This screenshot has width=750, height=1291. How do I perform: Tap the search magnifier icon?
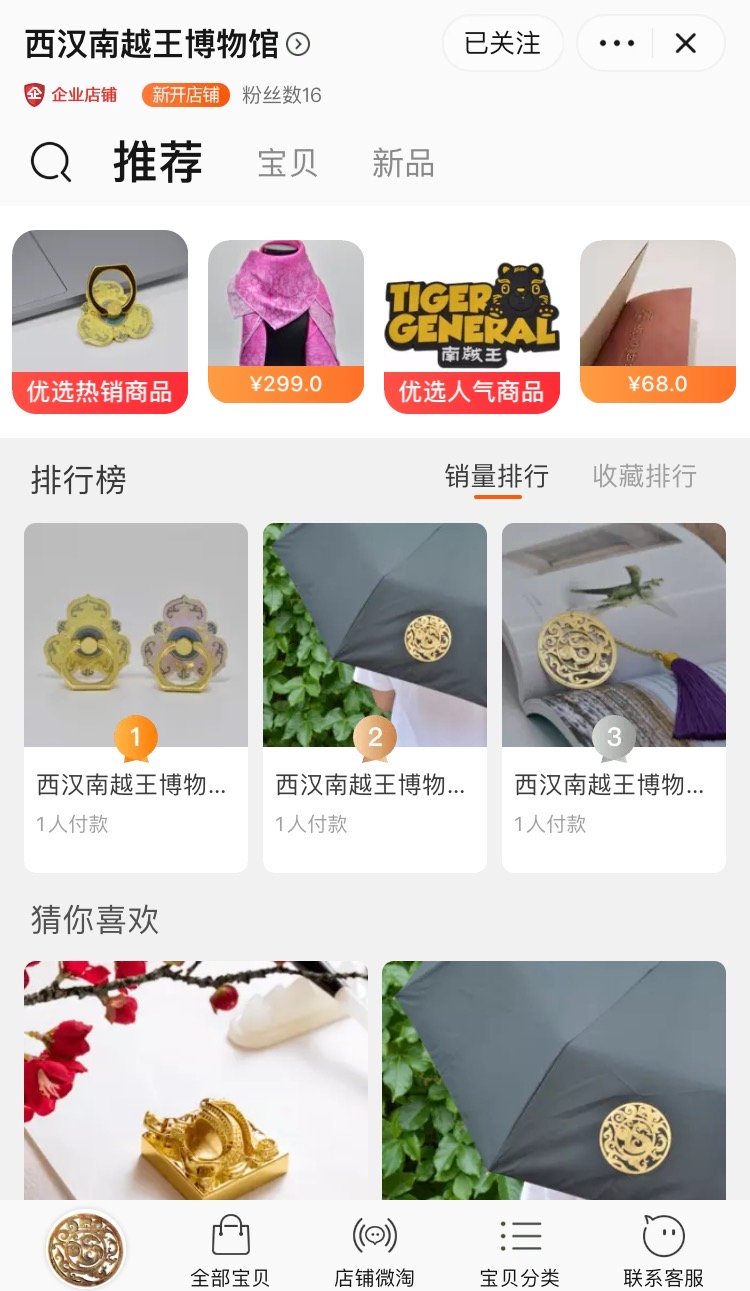click(51, 162)
